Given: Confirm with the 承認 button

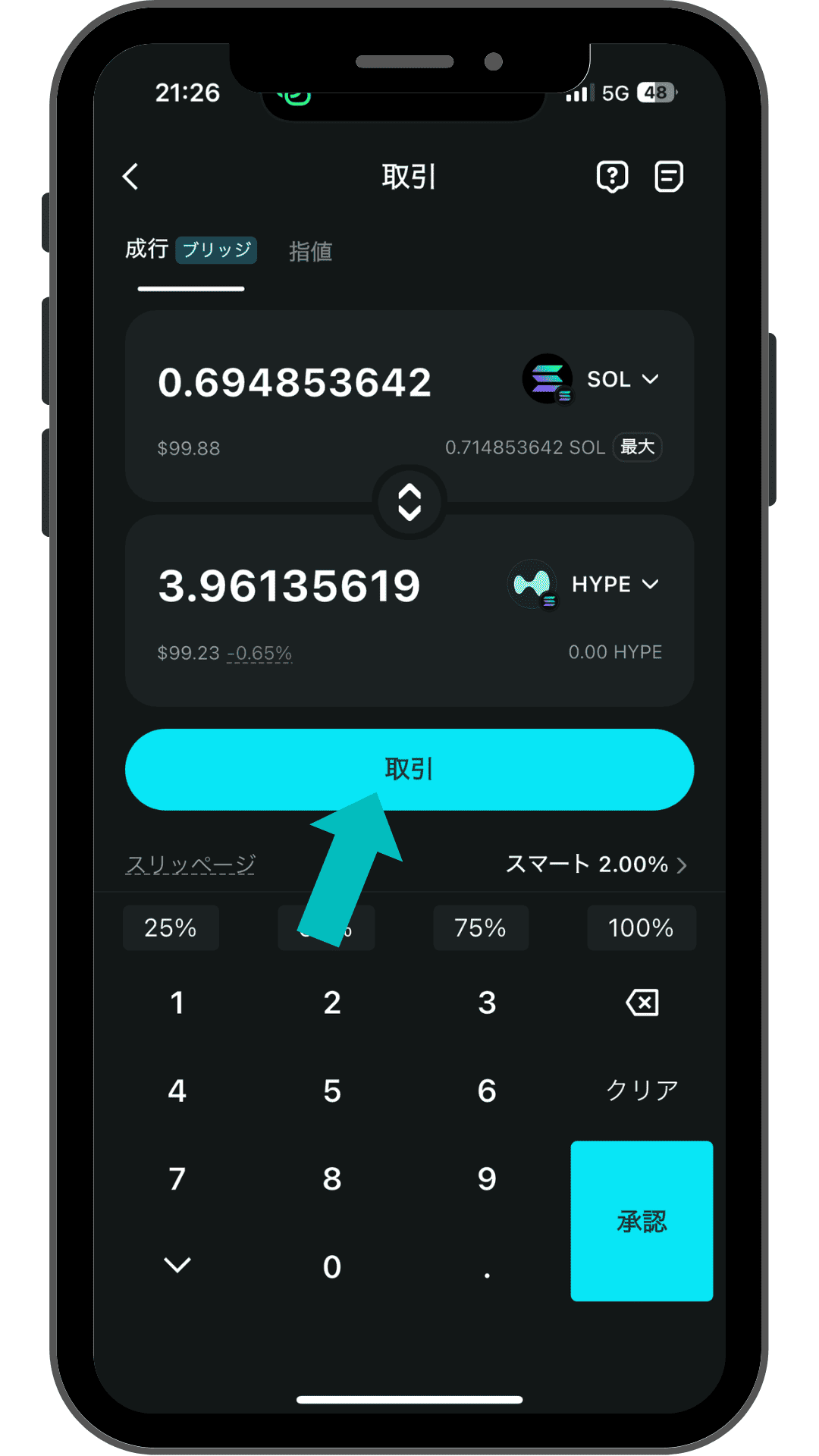Looking at the screenshot, I should [x=642, y=1221].
